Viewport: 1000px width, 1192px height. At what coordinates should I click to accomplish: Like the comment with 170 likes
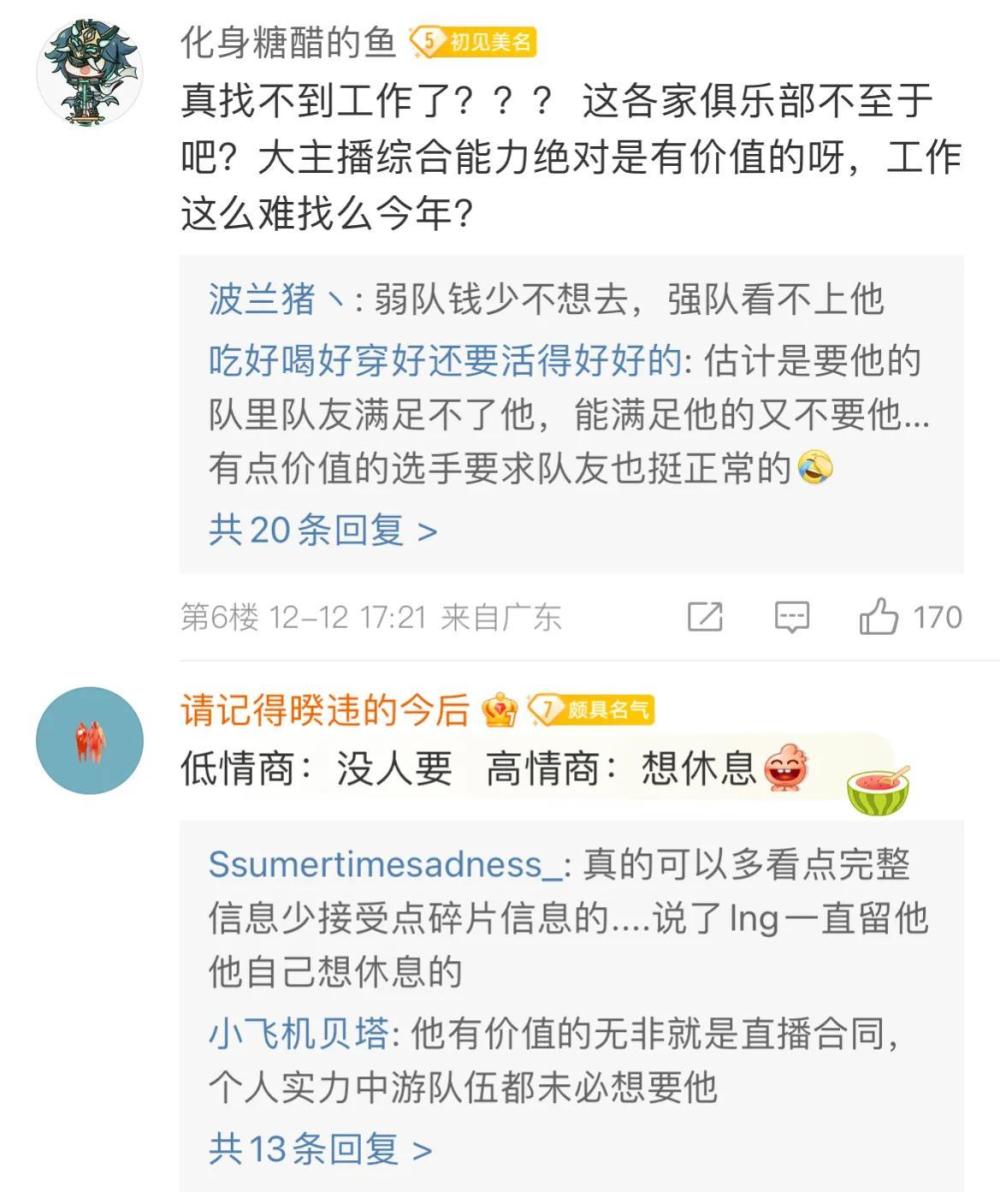tap(880, 617)
